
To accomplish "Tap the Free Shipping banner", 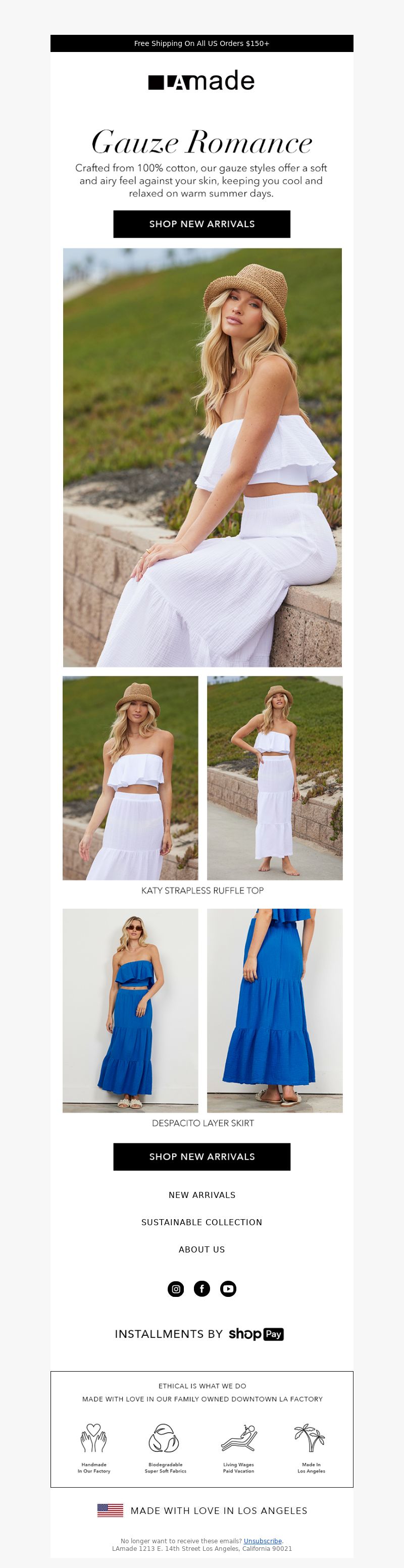I will 201,43.
